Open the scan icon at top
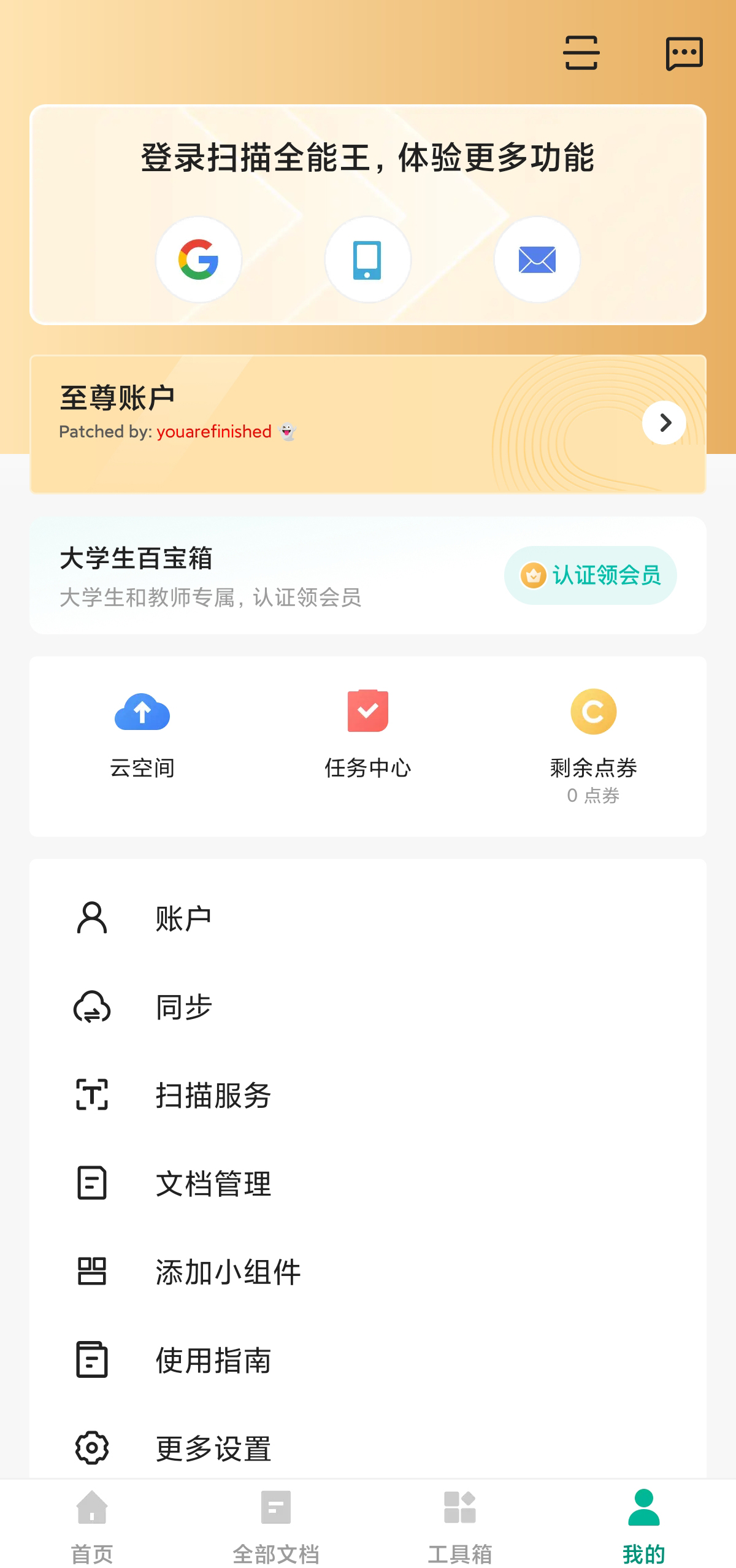 (581, 53)
